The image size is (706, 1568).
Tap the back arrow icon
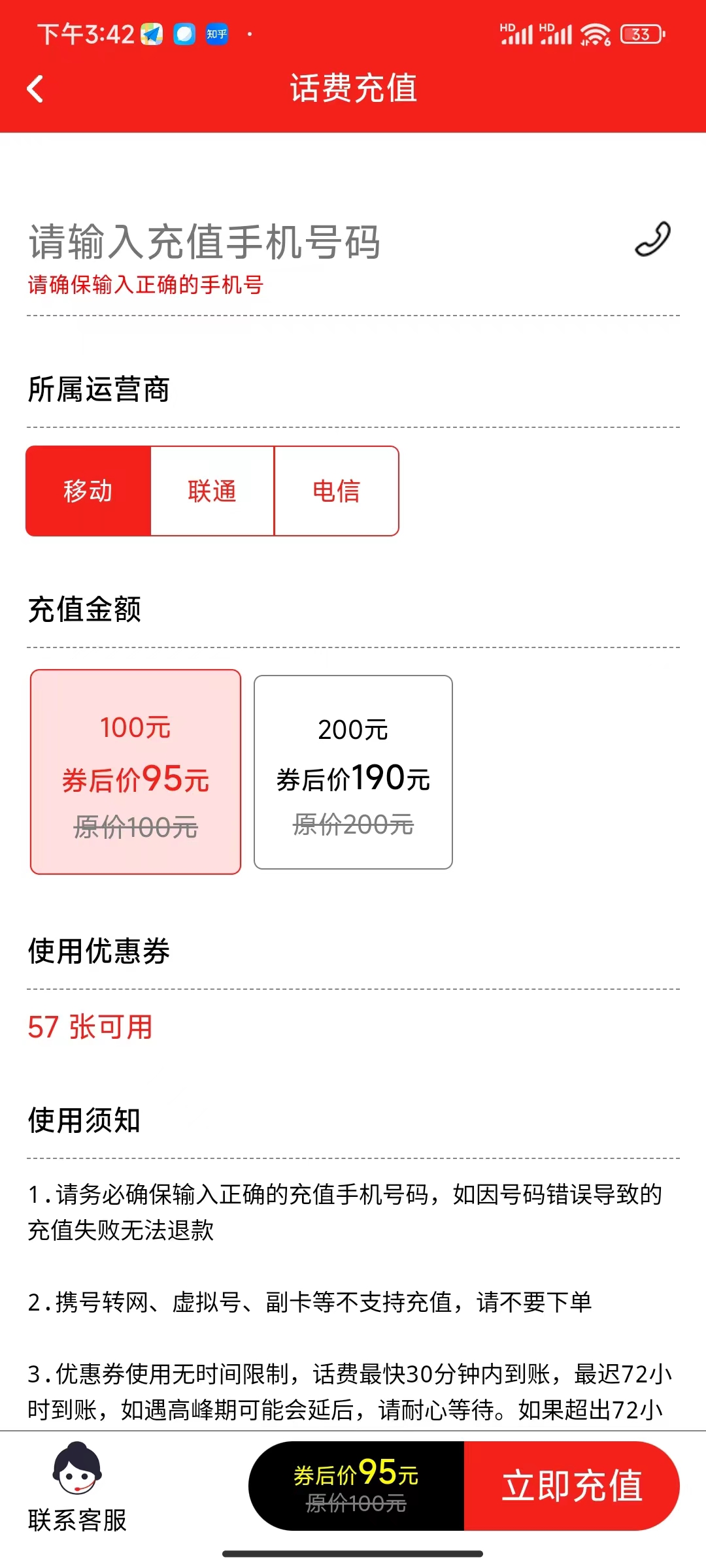point(36,89)
